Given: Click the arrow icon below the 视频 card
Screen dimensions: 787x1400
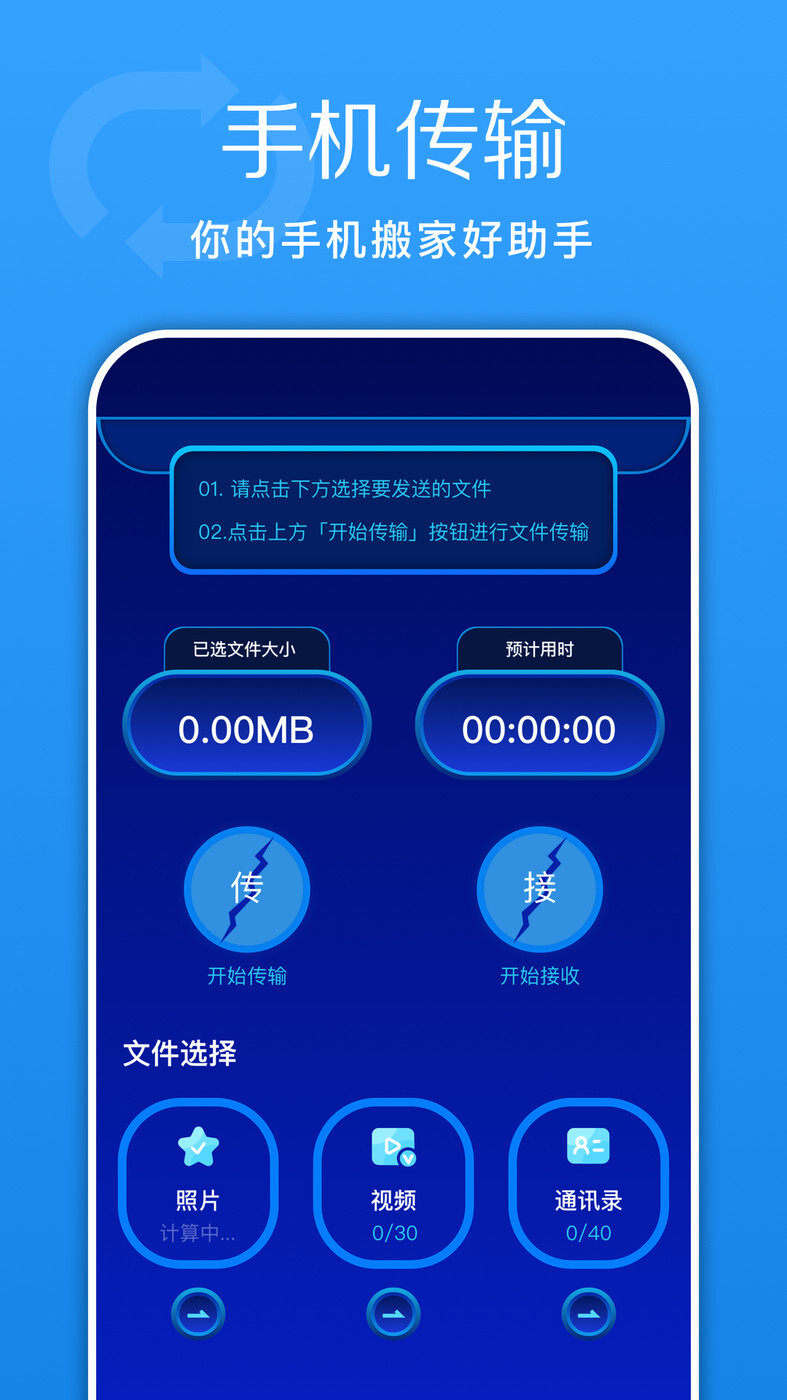Looking at the screenshot, I should 392,1313.
